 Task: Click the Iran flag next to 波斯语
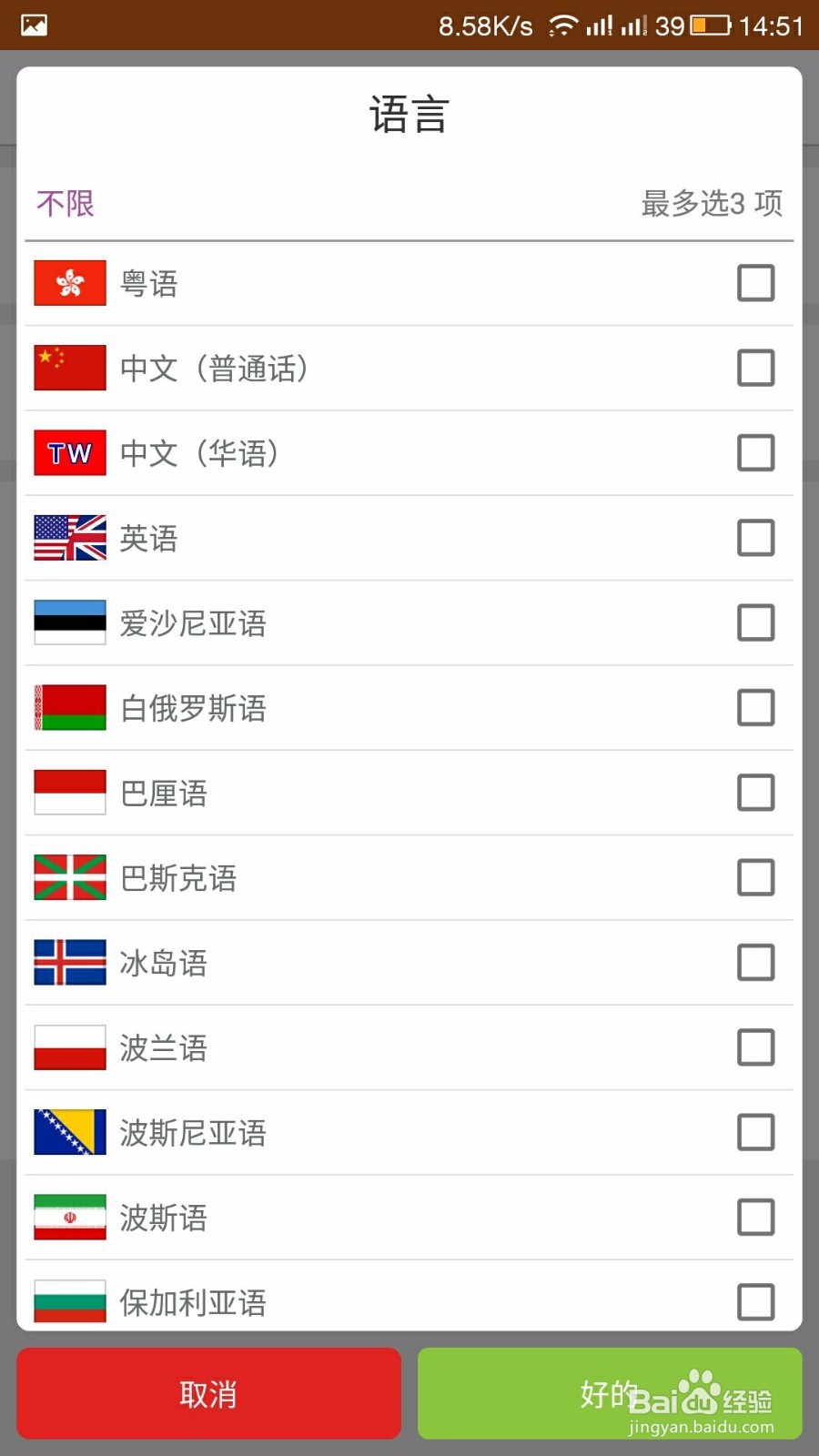click(69, 1218)
